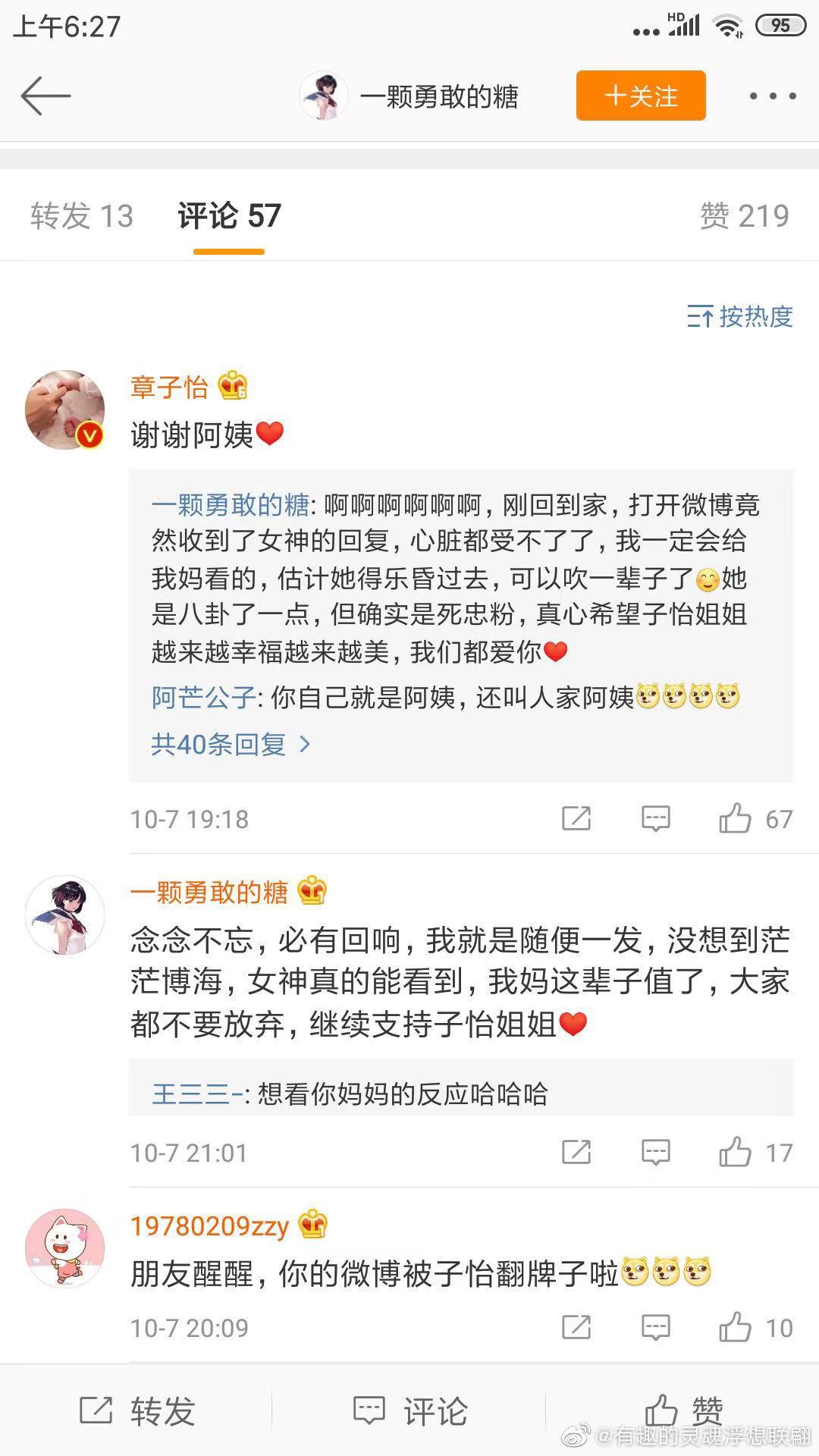The image size is (819, 1456).
Task: Reply to 一颗勇敢的糖's comment from 21:01
Action: click(655, 1153)
